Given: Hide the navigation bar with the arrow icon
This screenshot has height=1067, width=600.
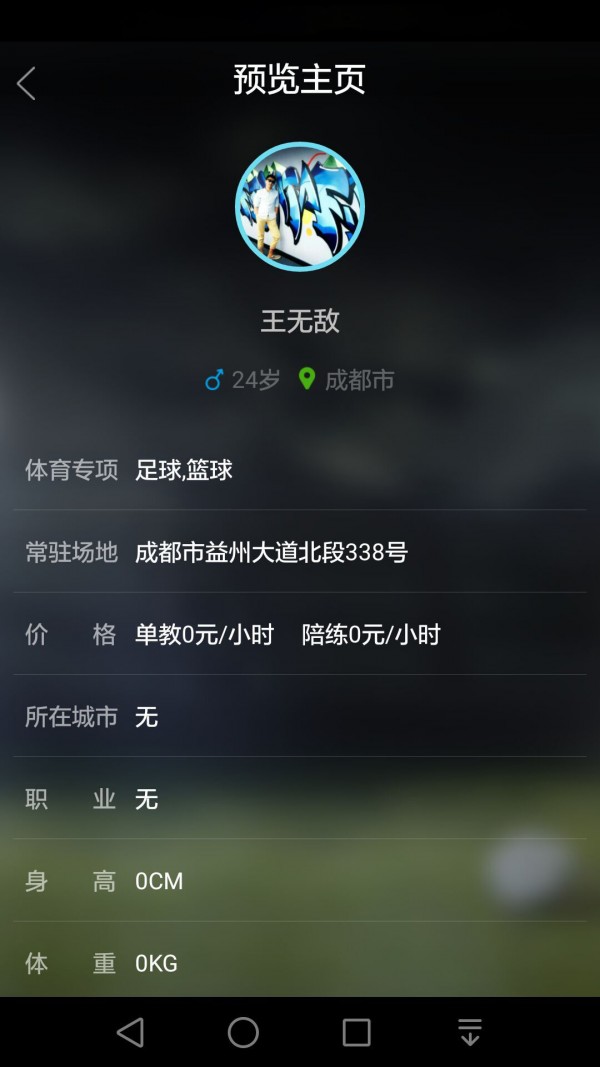Looking at the screenshot, I should pos(469,1032).
